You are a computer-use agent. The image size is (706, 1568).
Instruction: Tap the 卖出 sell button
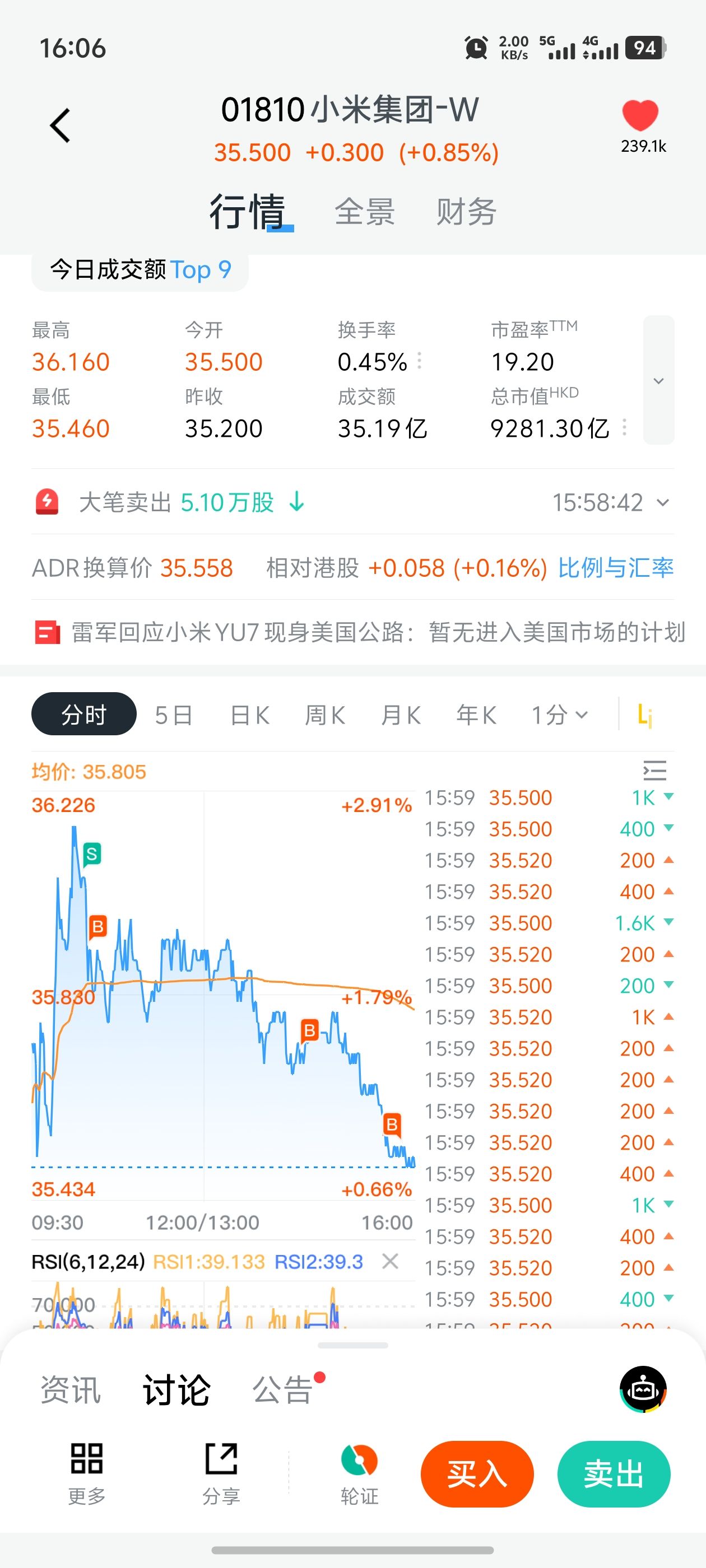614,1474
